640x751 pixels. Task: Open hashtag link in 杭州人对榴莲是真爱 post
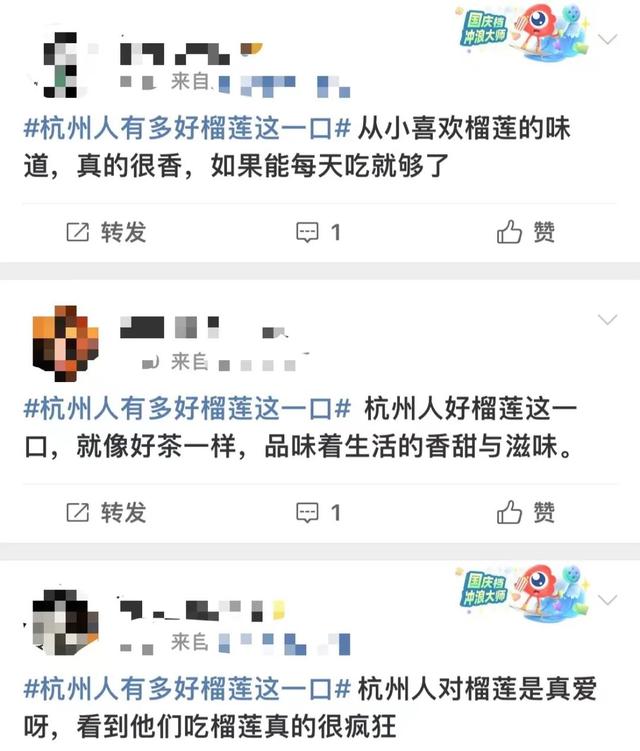pyautogui.click(x=187, y=689)
